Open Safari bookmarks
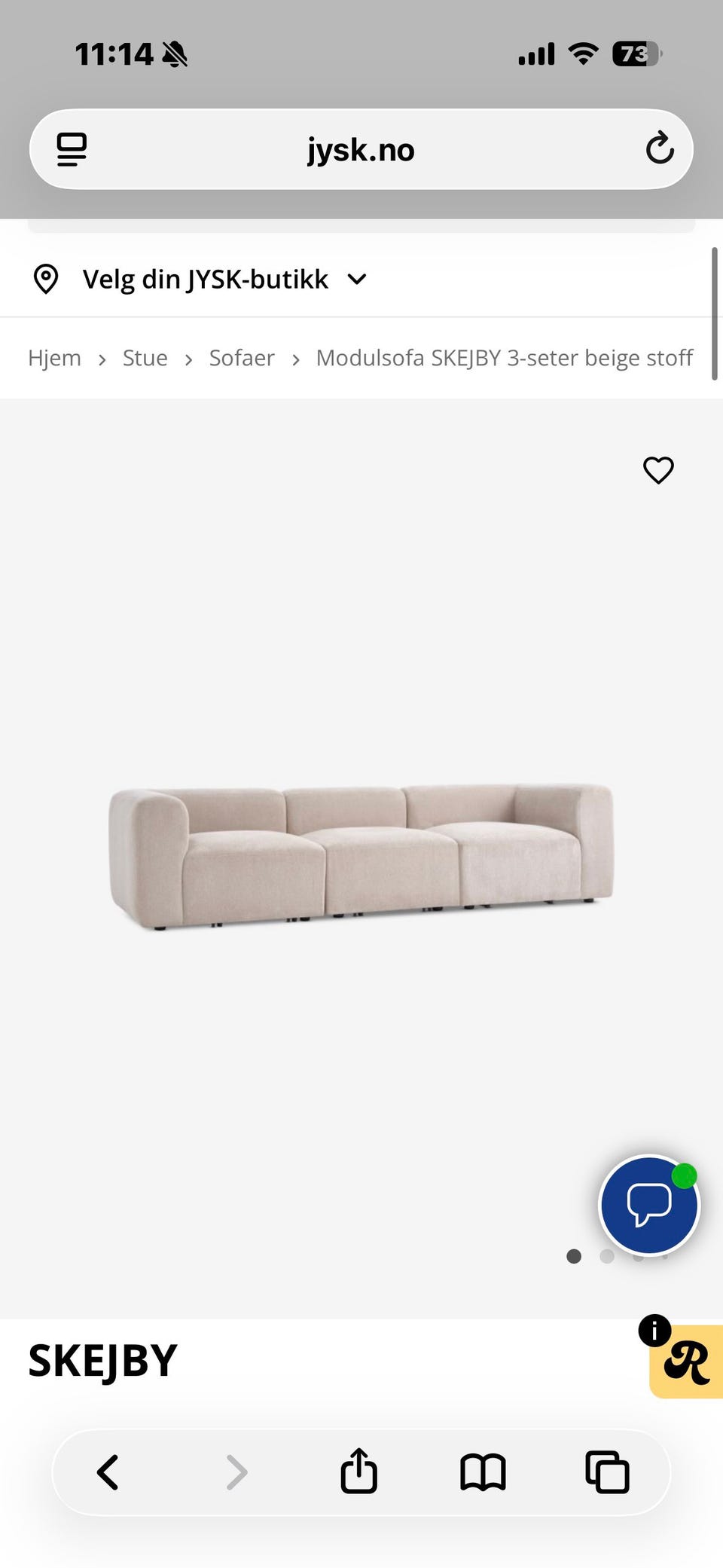 [x=483, y=1472]
